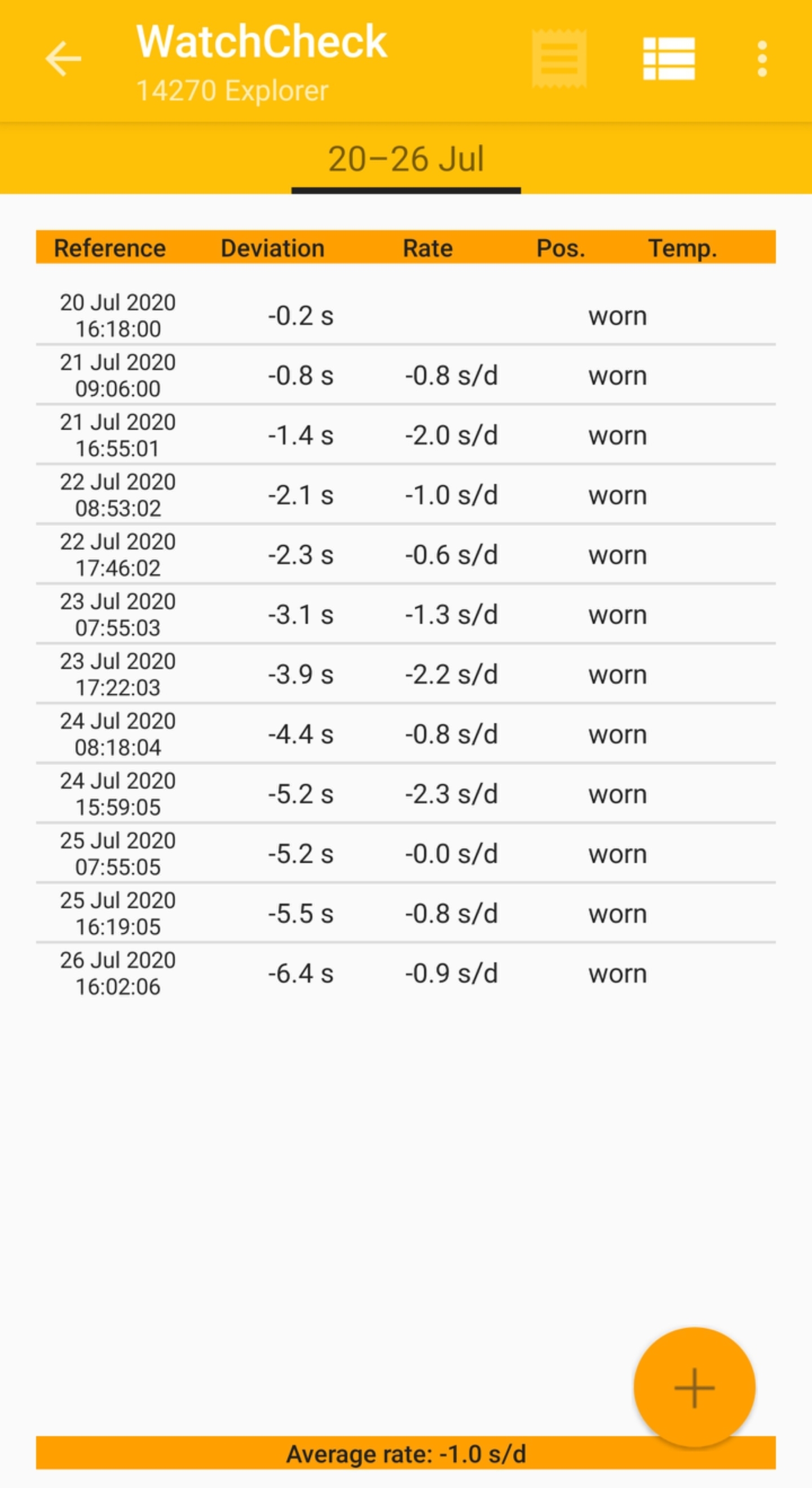View the 22 Jul 2020 17:46:02 entry
Viewport: 812px width, 1488px height.
(x=405, y=554)
